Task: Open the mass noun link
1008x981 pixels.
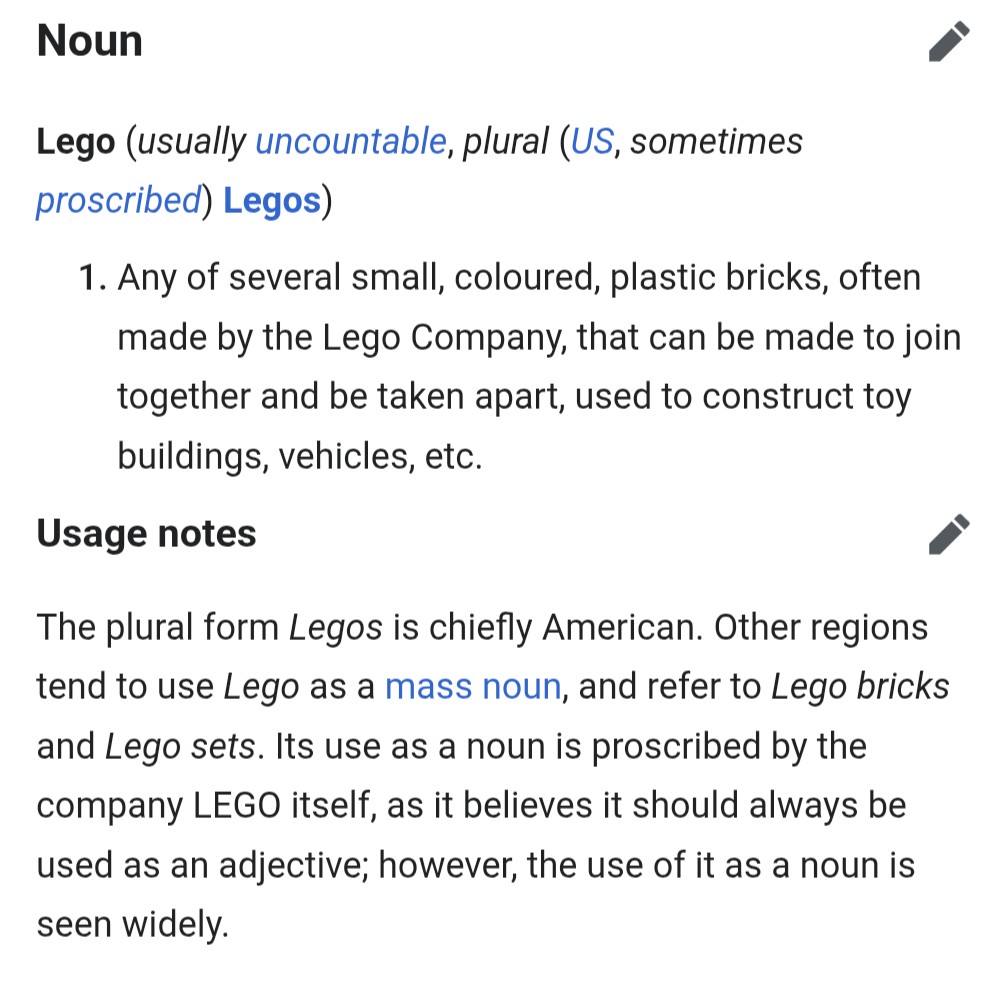Action: point(473,686)
